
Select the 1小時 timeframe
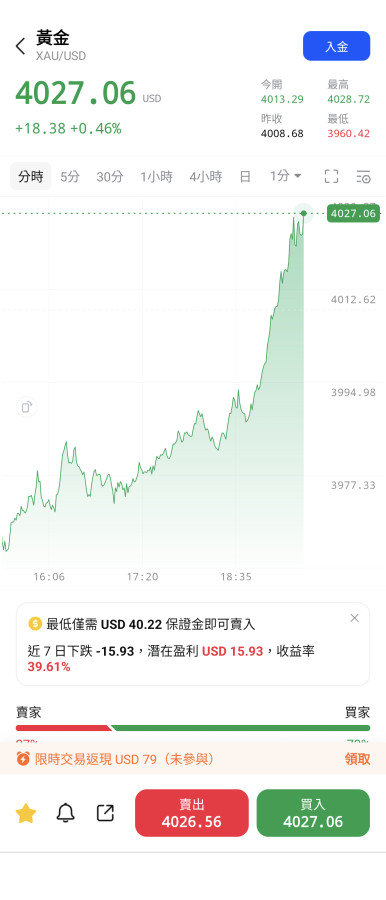[x=156, y=176]
